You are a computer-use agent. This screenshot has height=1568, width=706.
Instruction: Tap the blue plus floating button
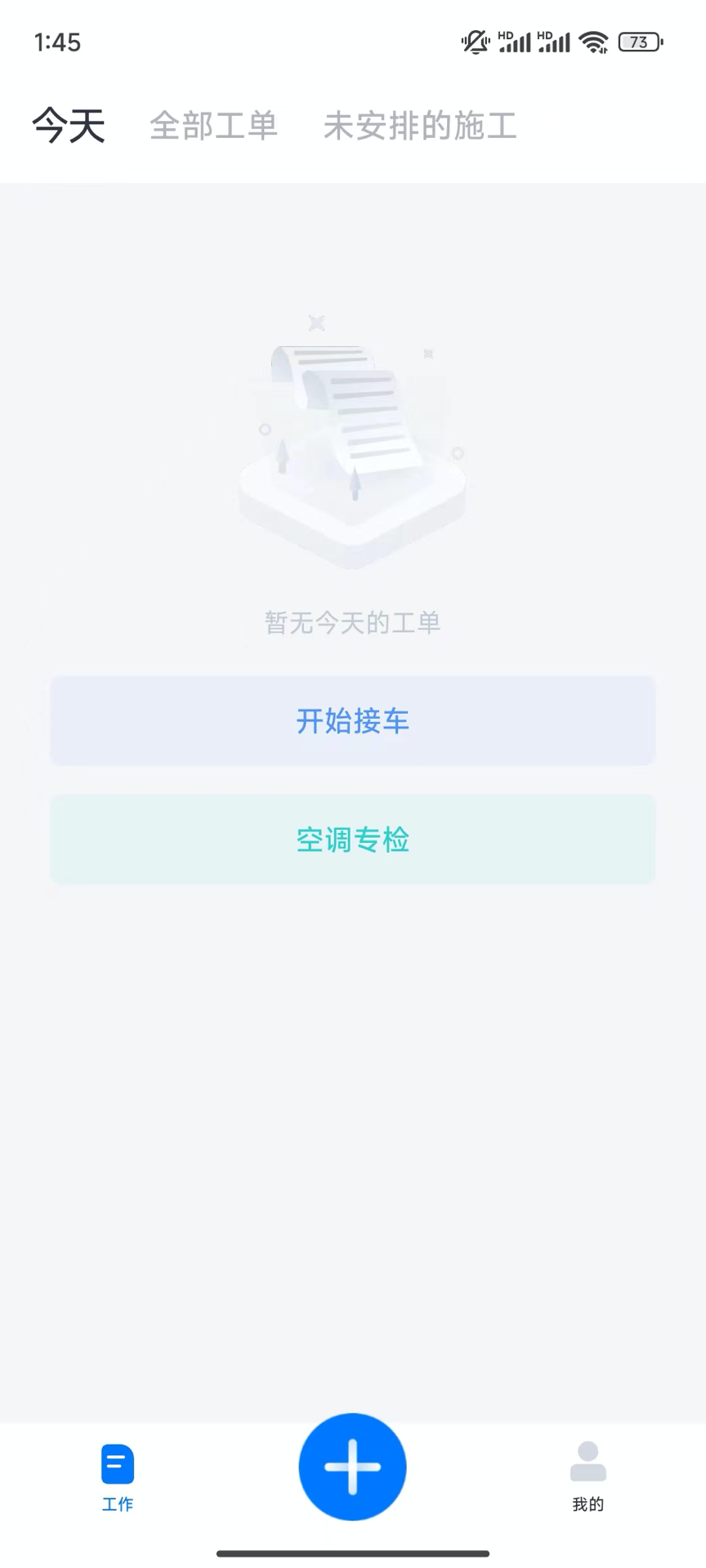(352, 1467)
